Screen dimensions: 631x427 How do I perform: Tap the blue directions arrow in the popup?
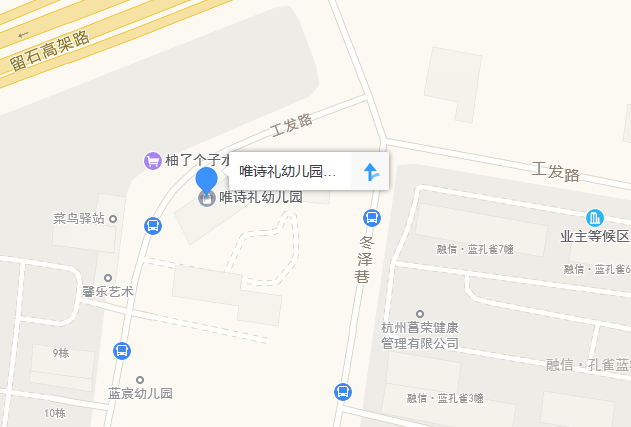(x=370, y=172)
